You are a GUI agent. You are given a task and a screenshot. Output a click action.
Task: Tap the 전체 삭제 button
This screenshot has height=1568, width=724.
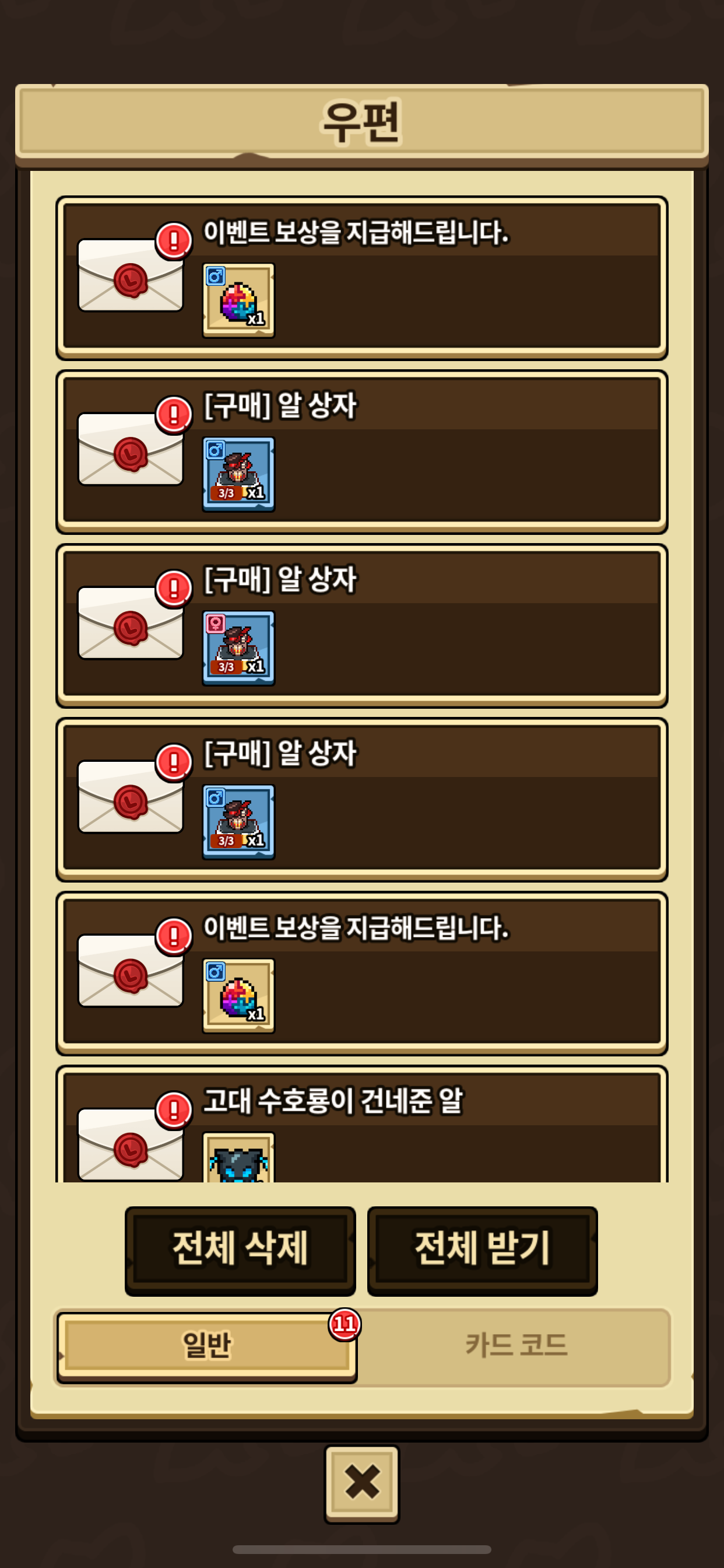click(240, 1248)
